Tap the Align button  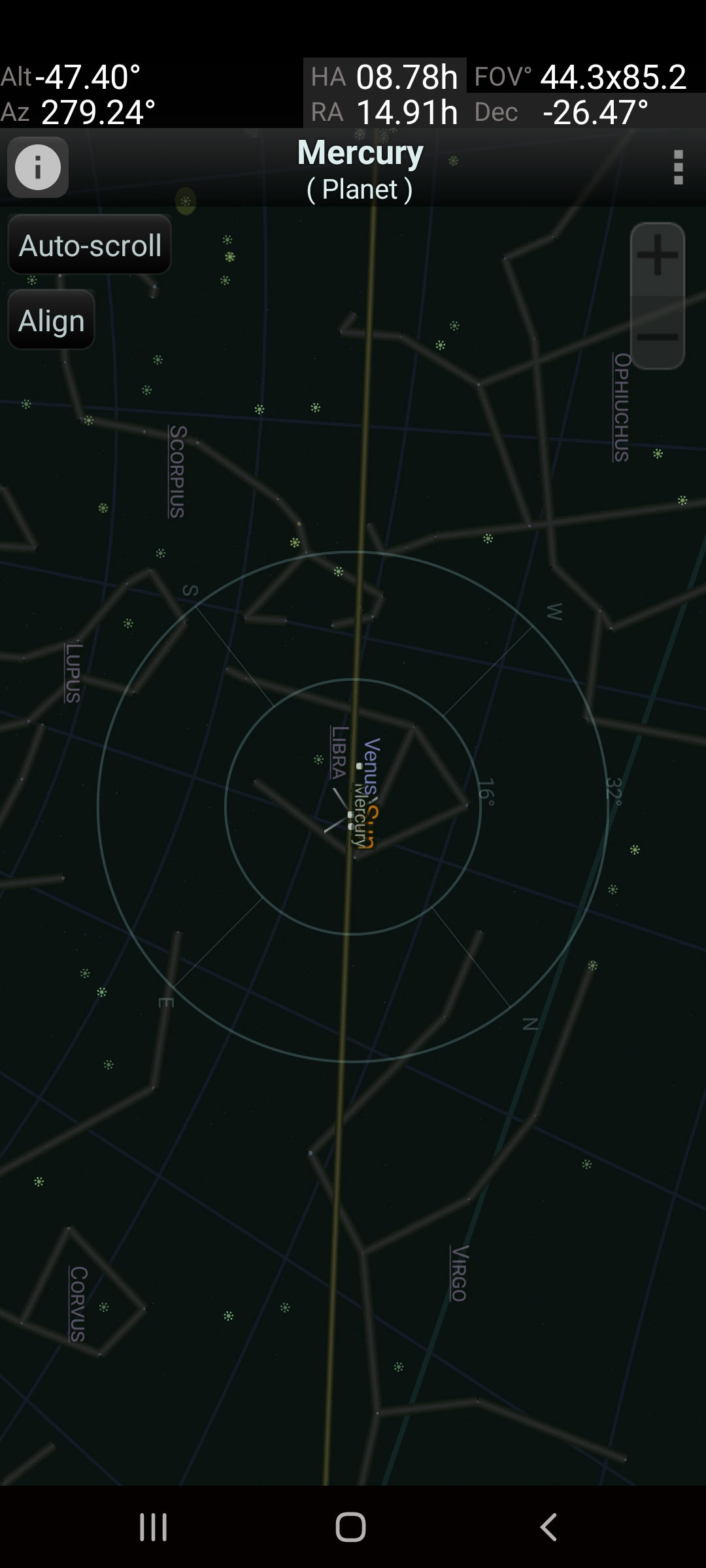(52, 320)
